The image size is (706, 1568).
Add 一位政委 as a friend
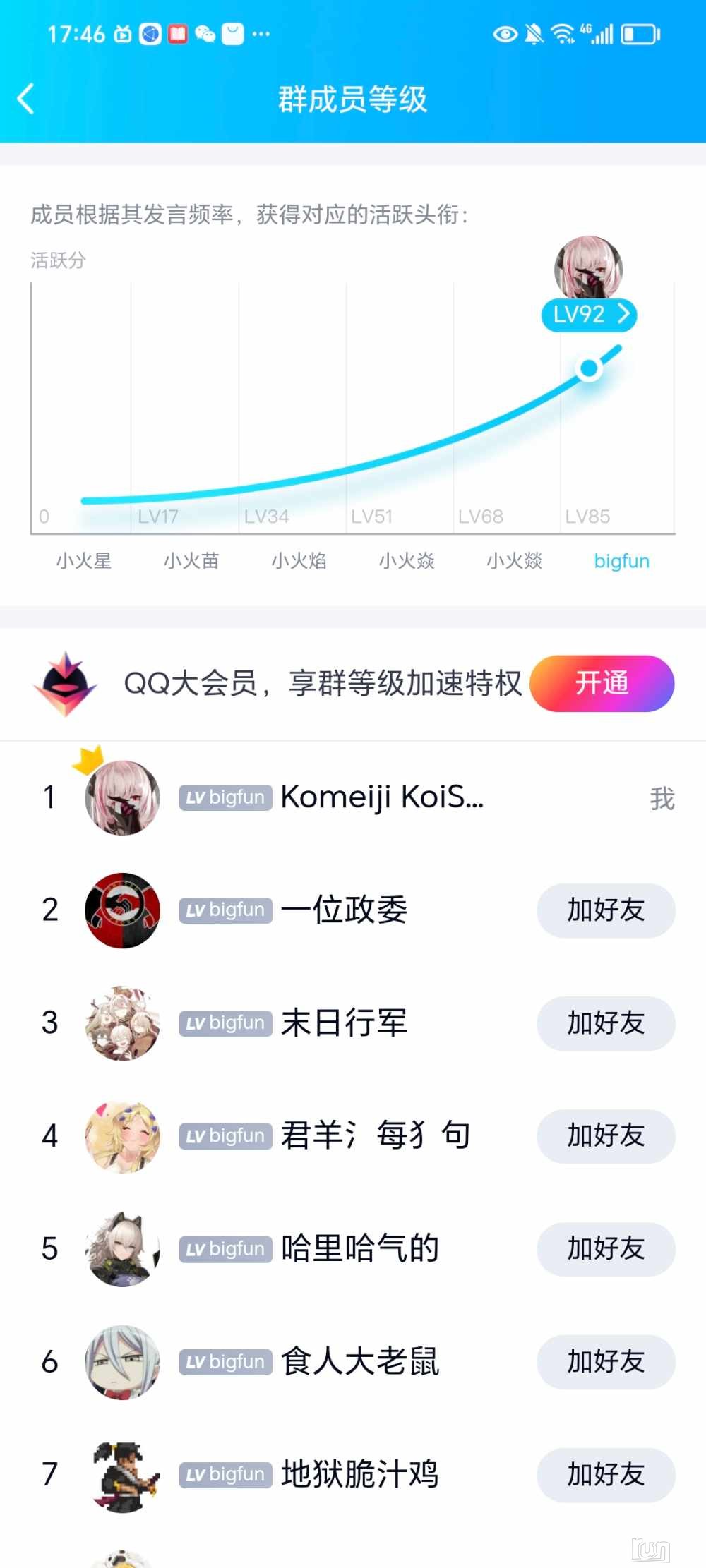click(606, 910)
